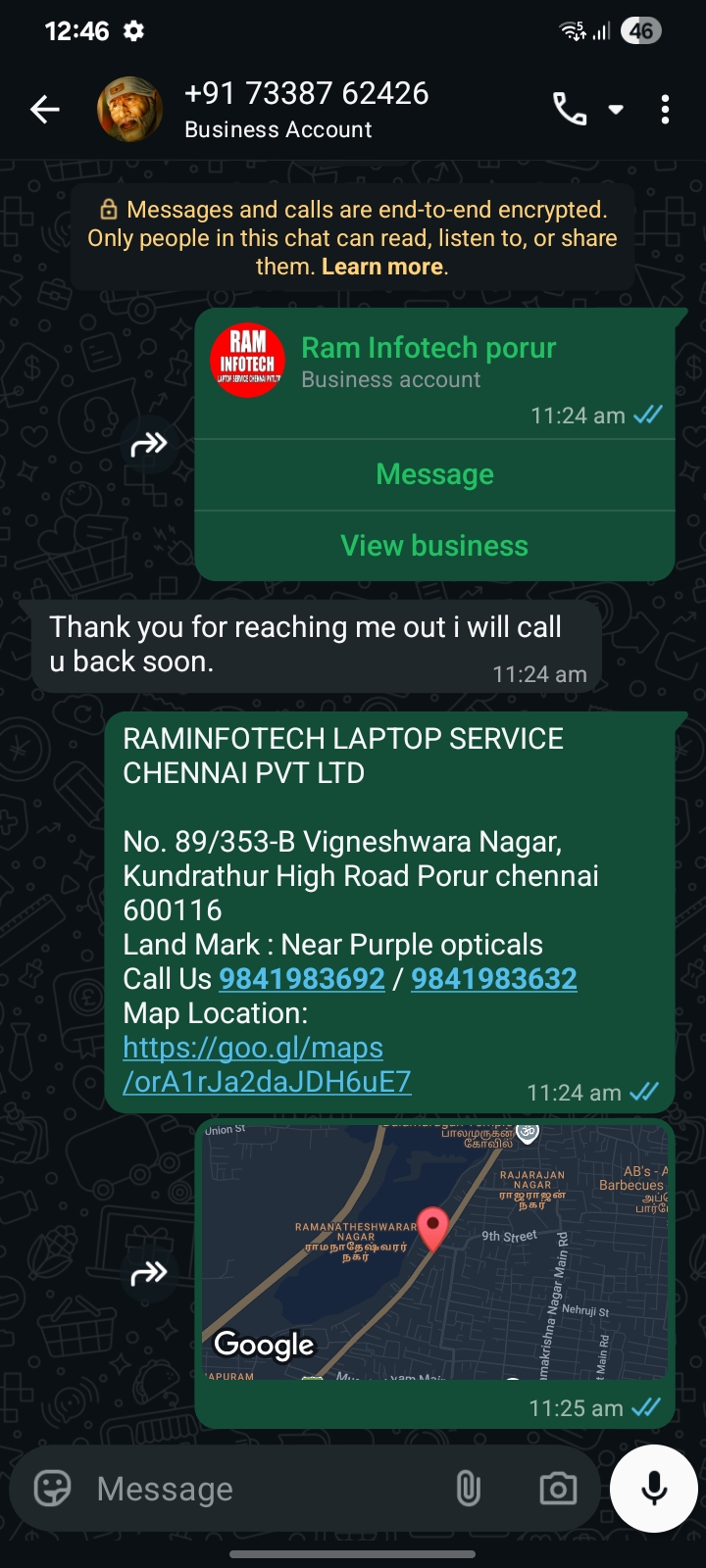The image size is (706, 1568).
Task: Focus the Message text field
Action: [x=265, y=1489]
